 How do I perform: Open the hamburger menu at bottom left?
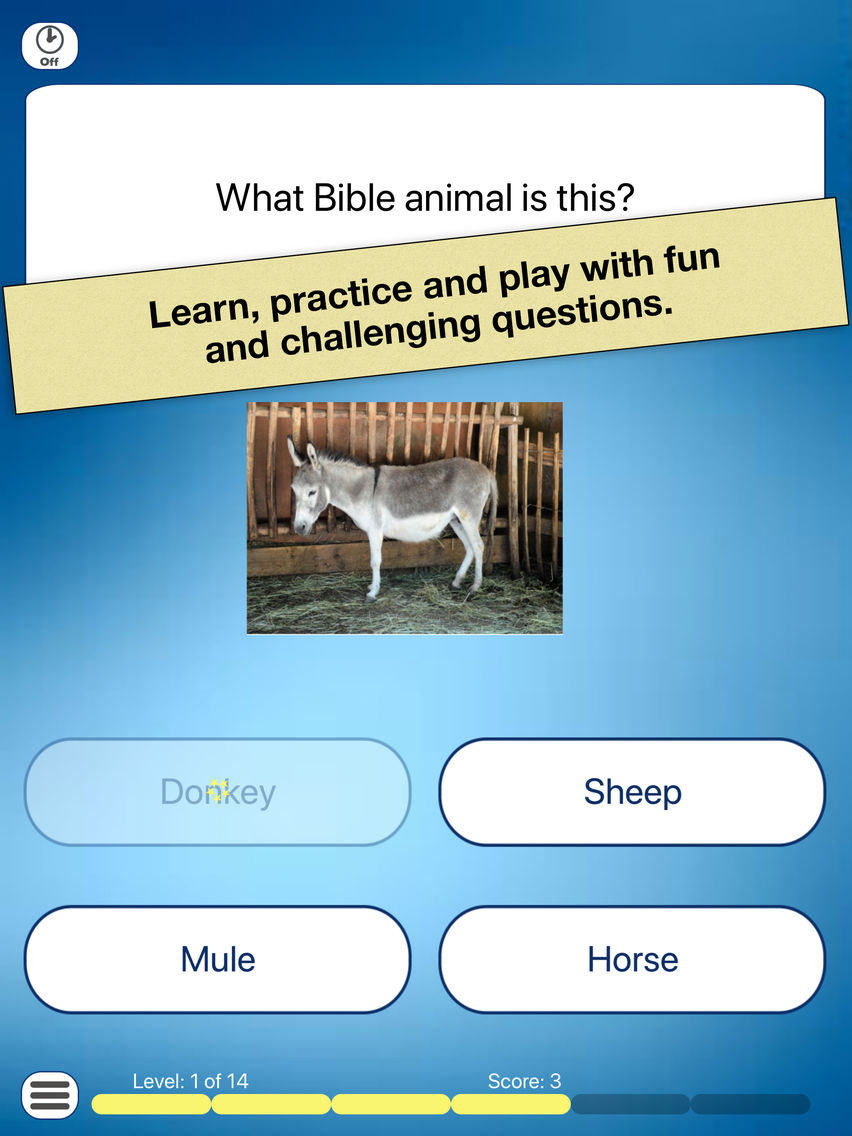[x=50, y=1094]
